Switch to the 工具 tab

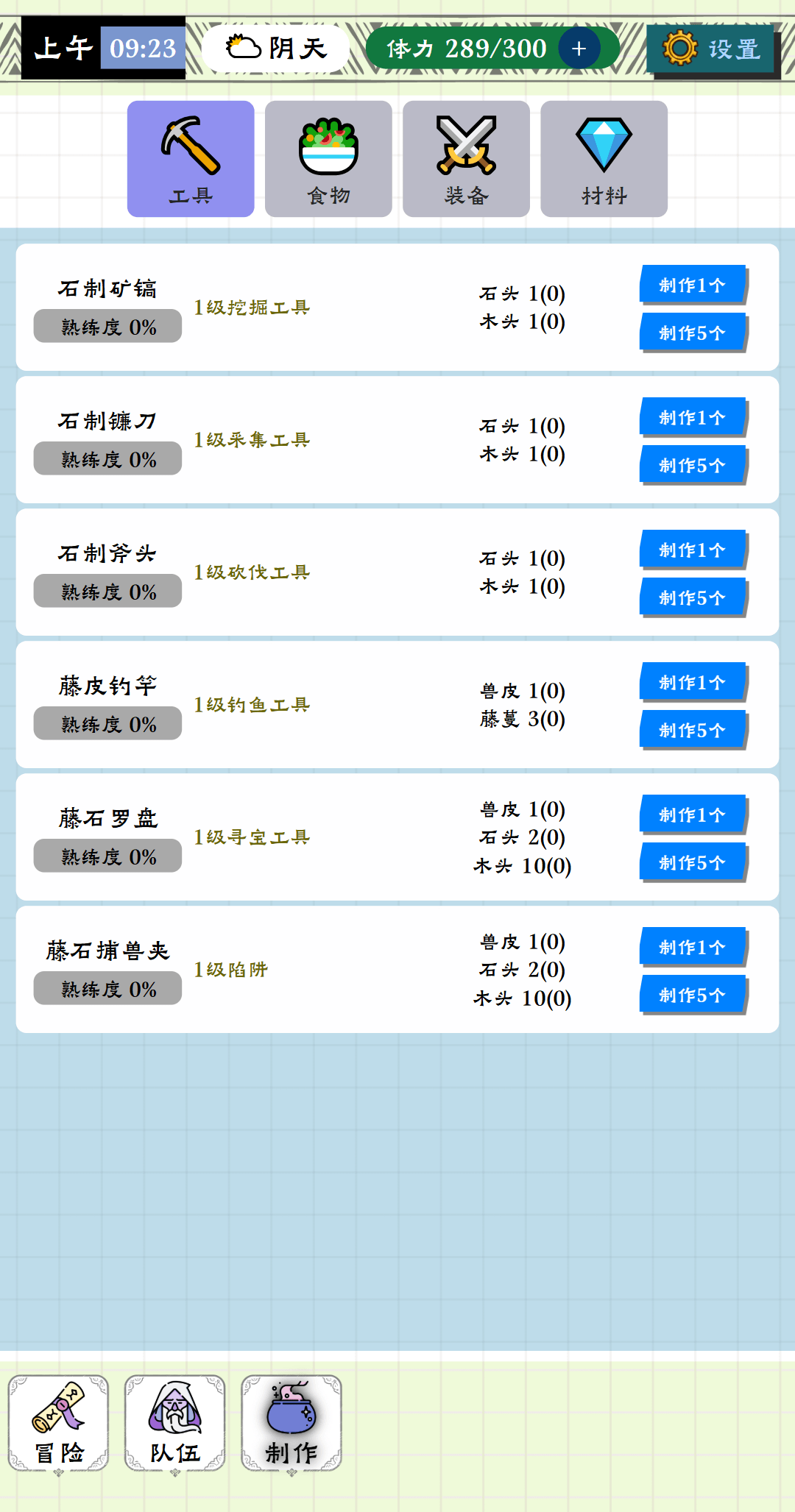[191, 158]
